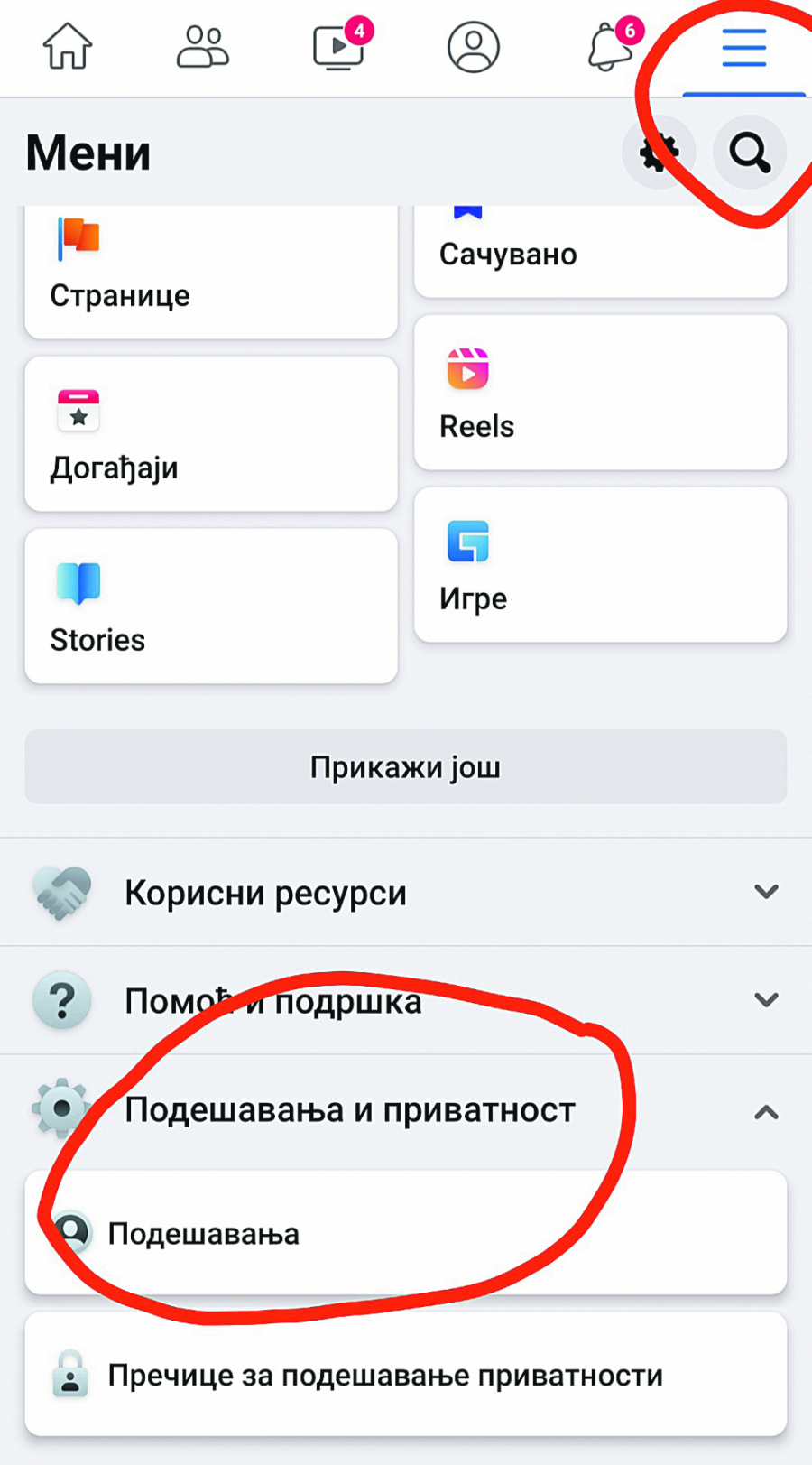812x1465 pixels.
Task: Collapse the Подешавања и приватност section
Action: [x=405, y=1110]
